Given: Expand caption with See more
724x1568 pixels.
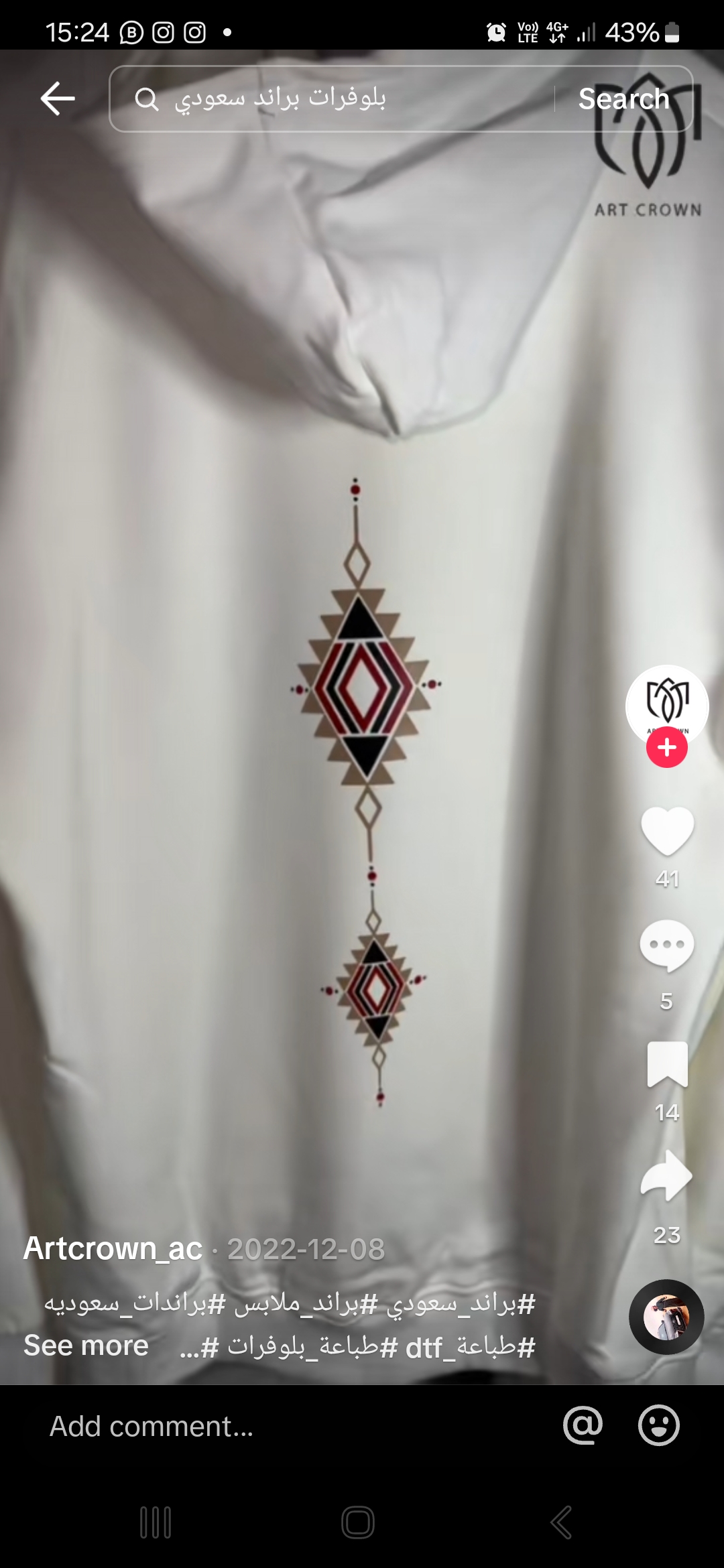Looking at the screenshot, I should pos(86,1346).
